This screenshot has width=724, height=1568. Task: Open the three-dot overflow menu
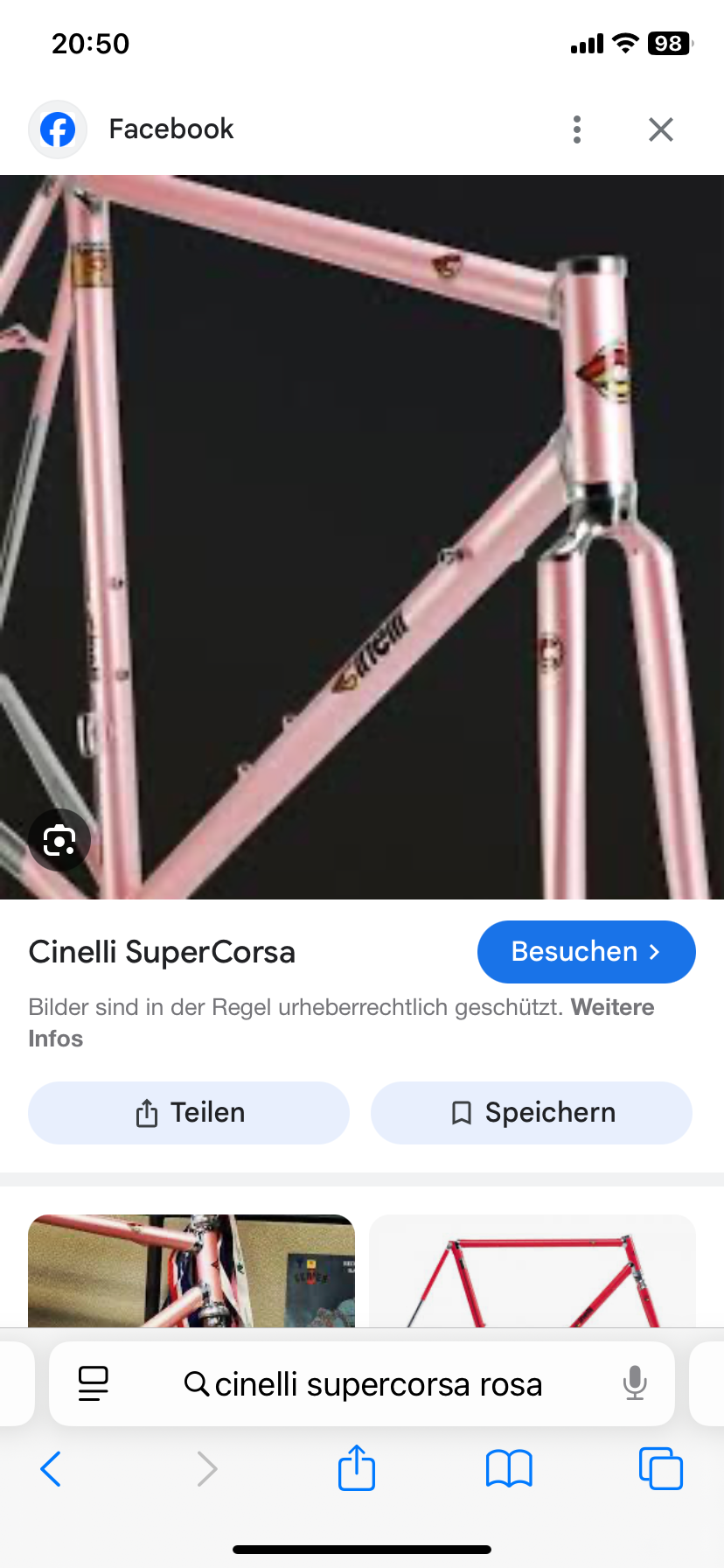click(x=576, y=129)
